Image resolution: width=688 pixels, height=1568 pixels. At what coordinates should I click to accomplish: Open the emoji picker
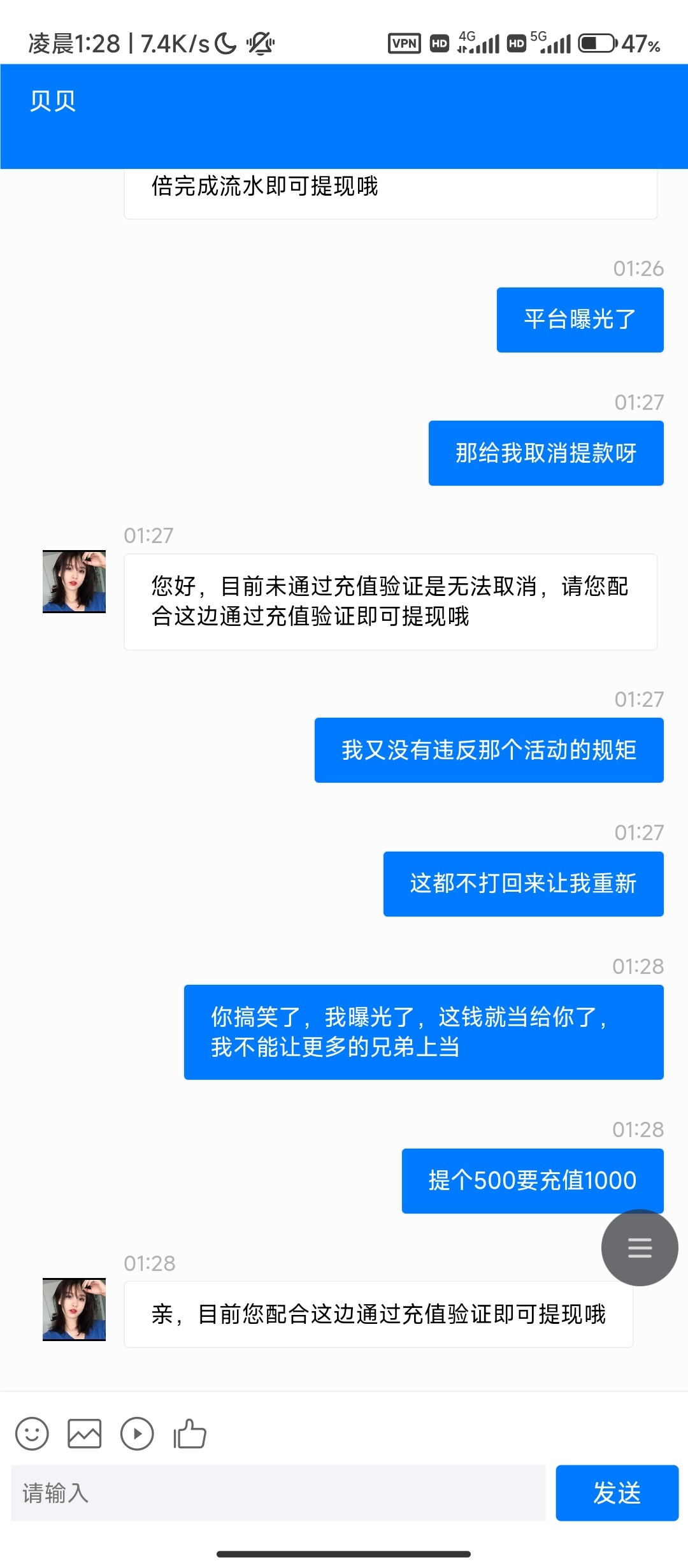tap(32, 1434)
